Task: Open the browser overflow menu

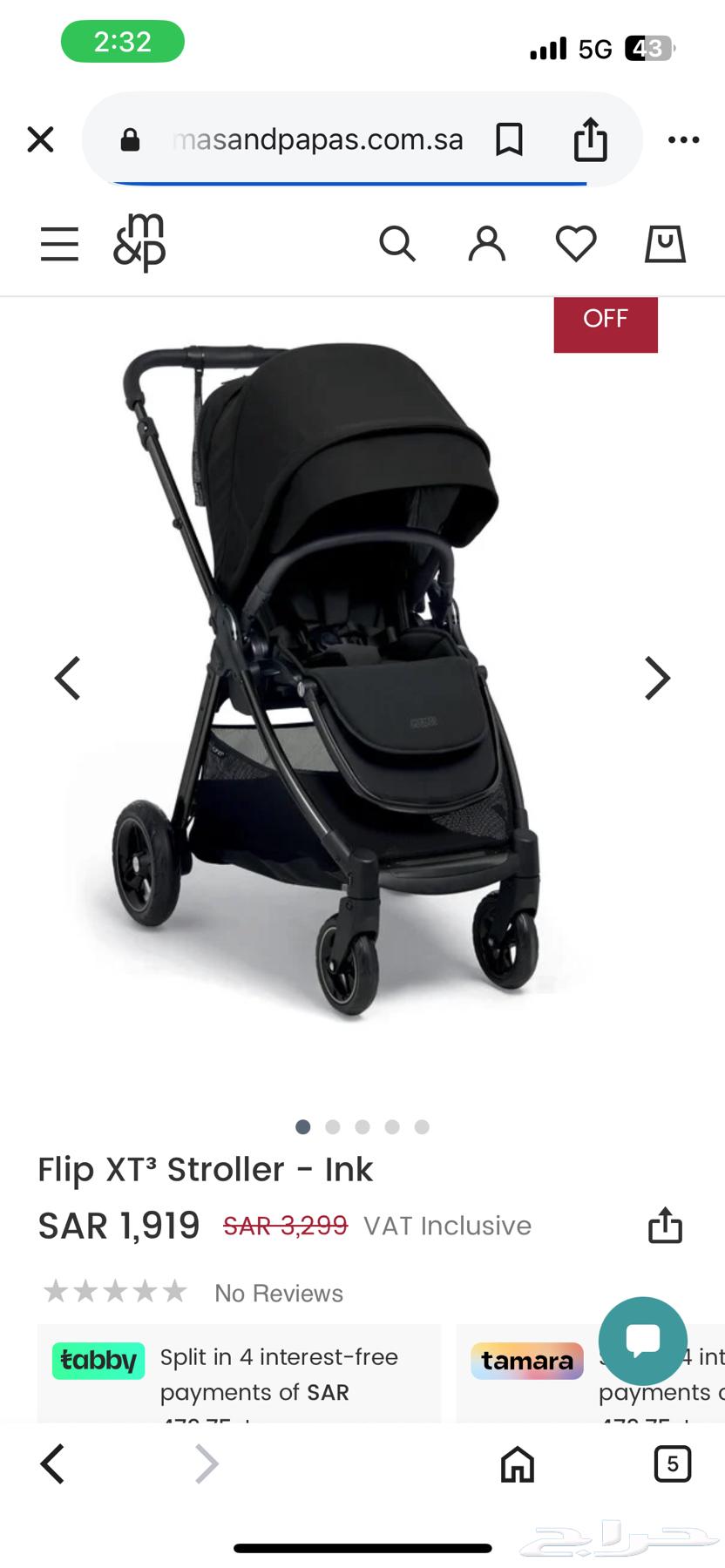Action: (x=683, y=139)
